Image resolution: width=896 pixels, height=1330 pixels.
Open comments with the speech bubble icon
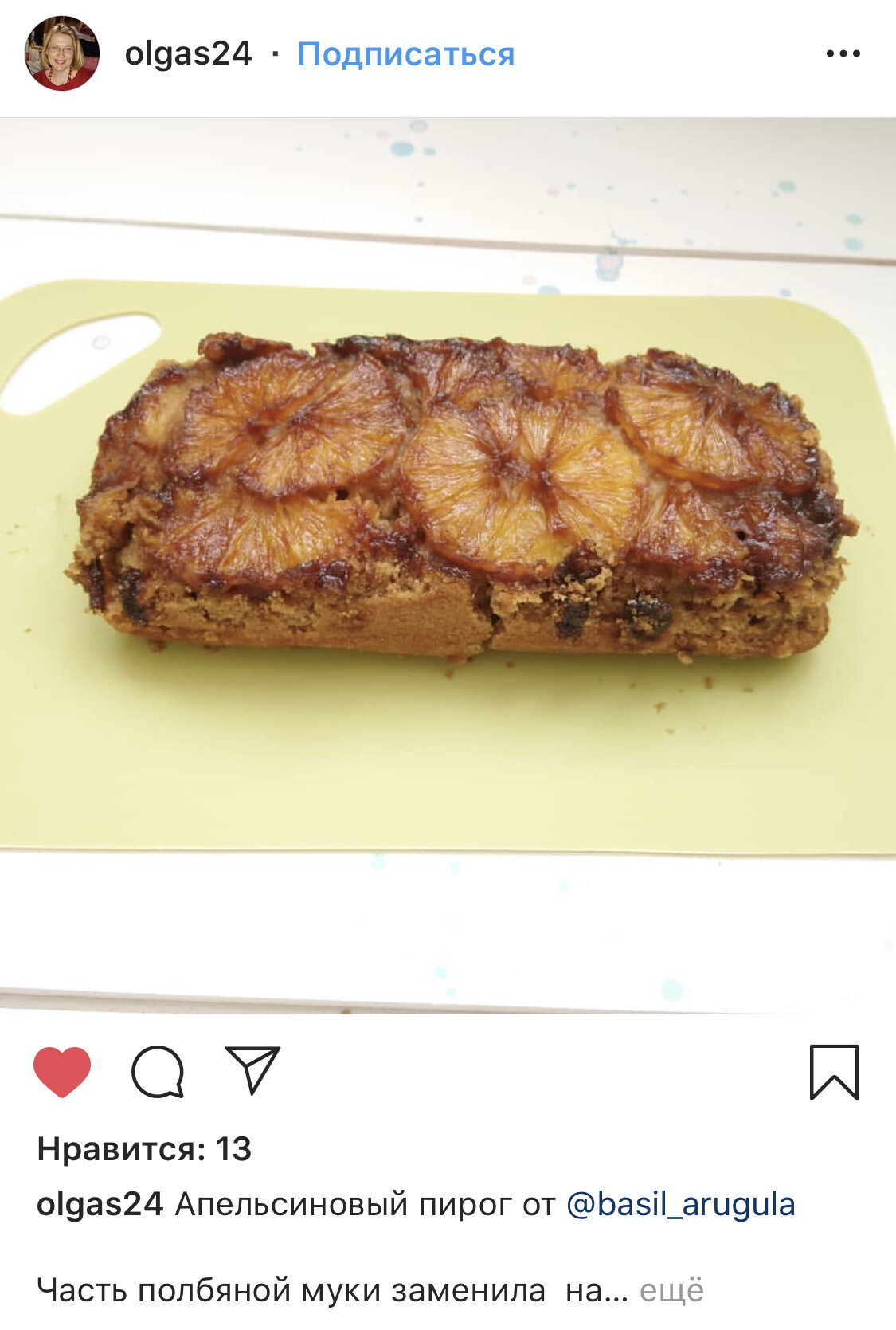point(158,1072)
